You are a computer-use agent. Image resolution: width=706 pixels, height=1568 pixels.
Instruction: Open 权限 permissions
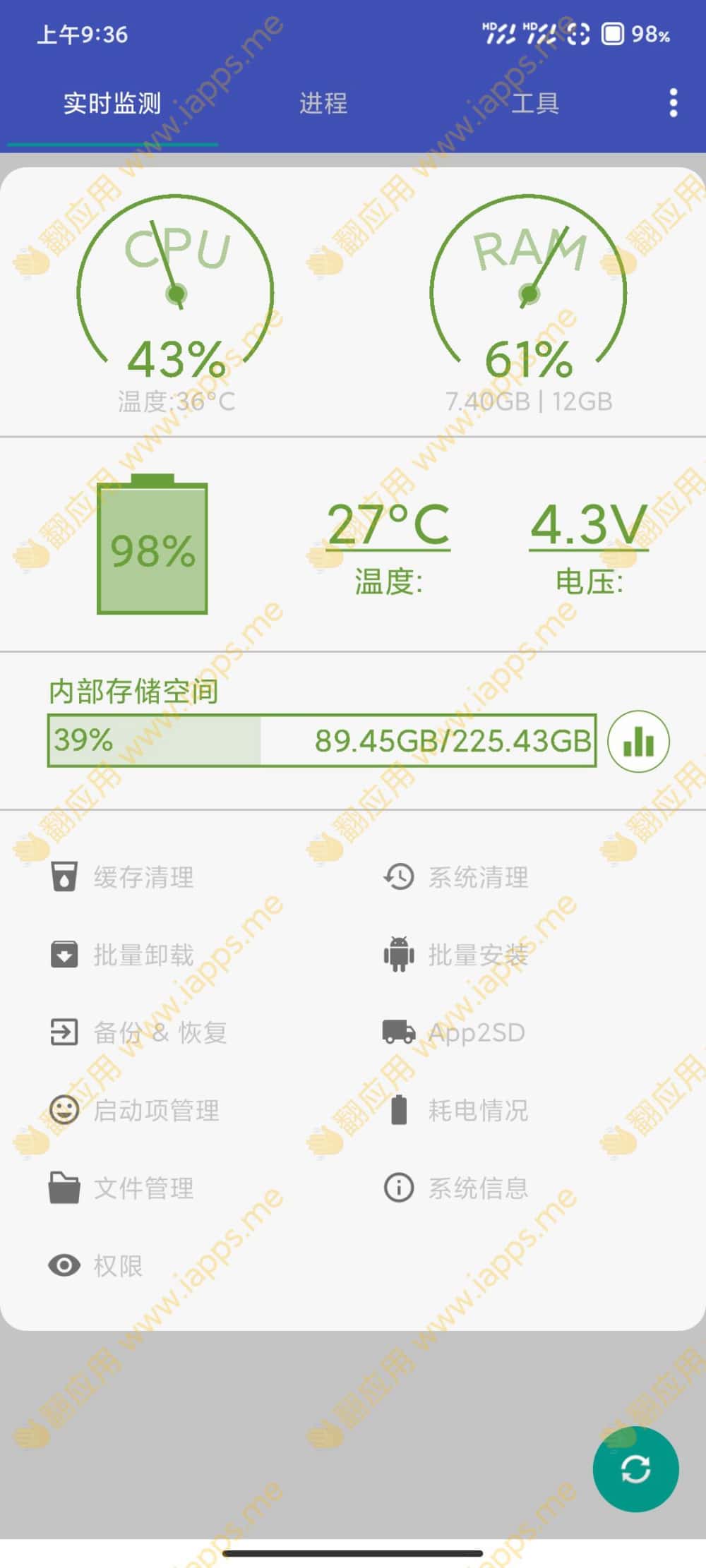[x=96, y=1265]
